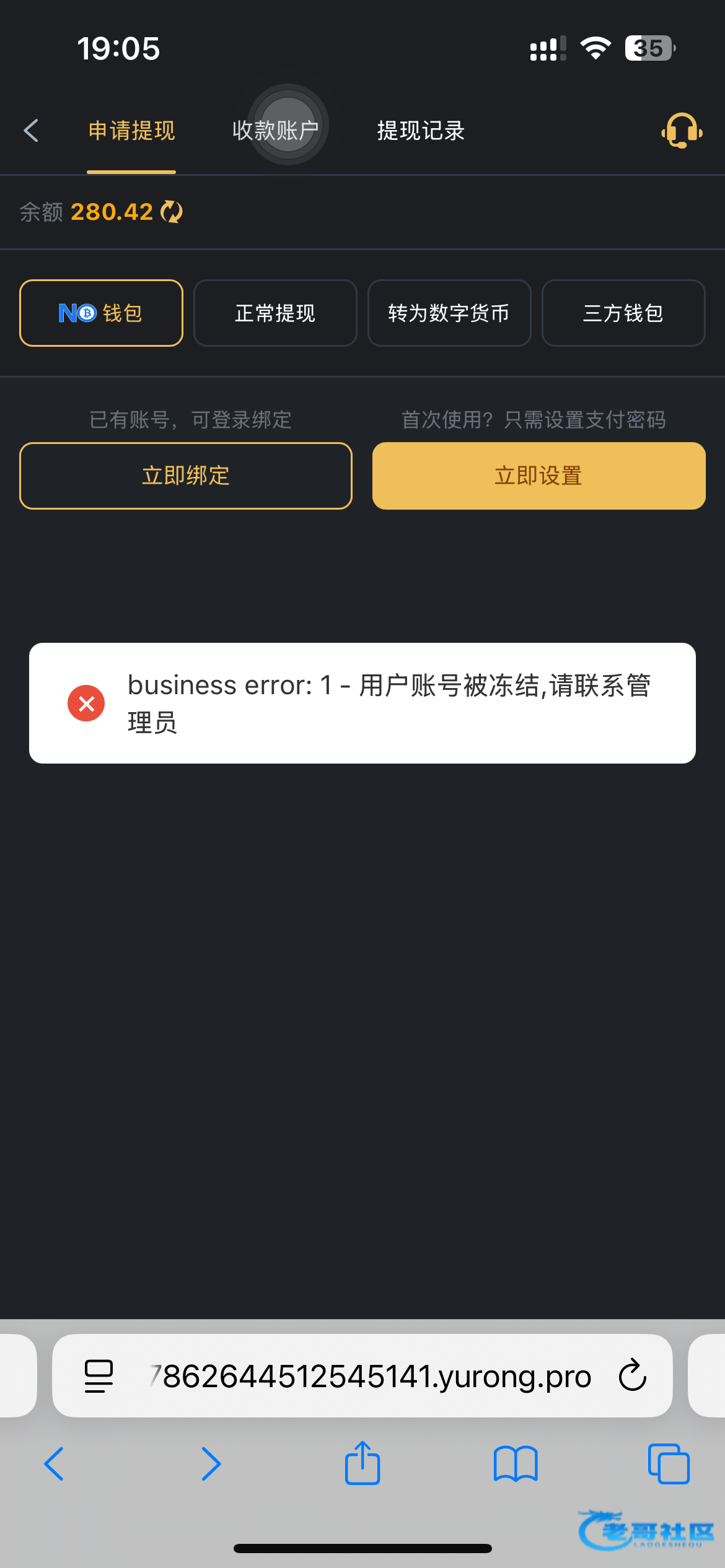725x1568 pixels.
Task: Choose 正常提现 withdrawal method
Action: 275,313
